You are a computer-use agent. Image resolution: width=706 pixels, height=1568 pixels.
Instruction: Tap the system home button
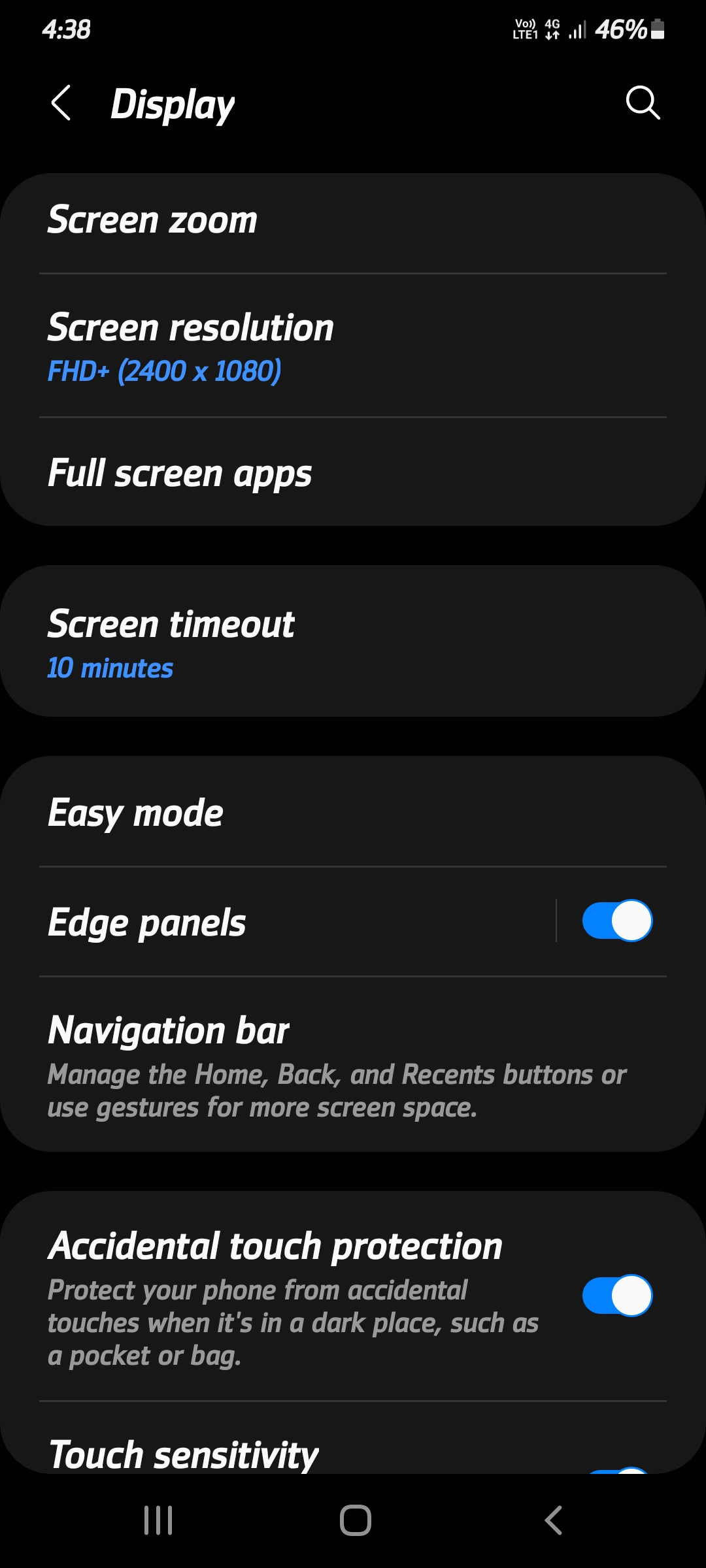pos(355,1520)
